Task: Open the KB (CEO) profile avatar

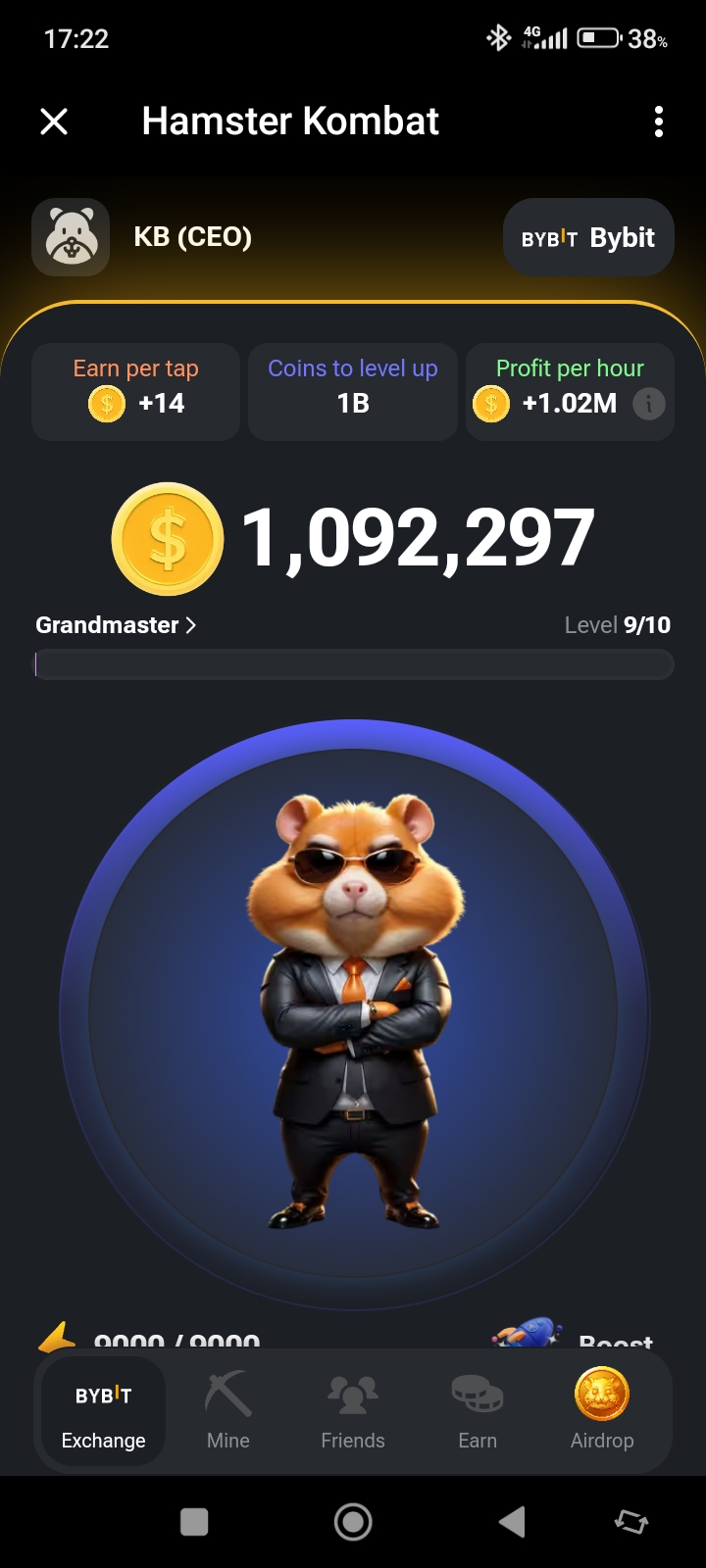Action: tap(71, 237)
